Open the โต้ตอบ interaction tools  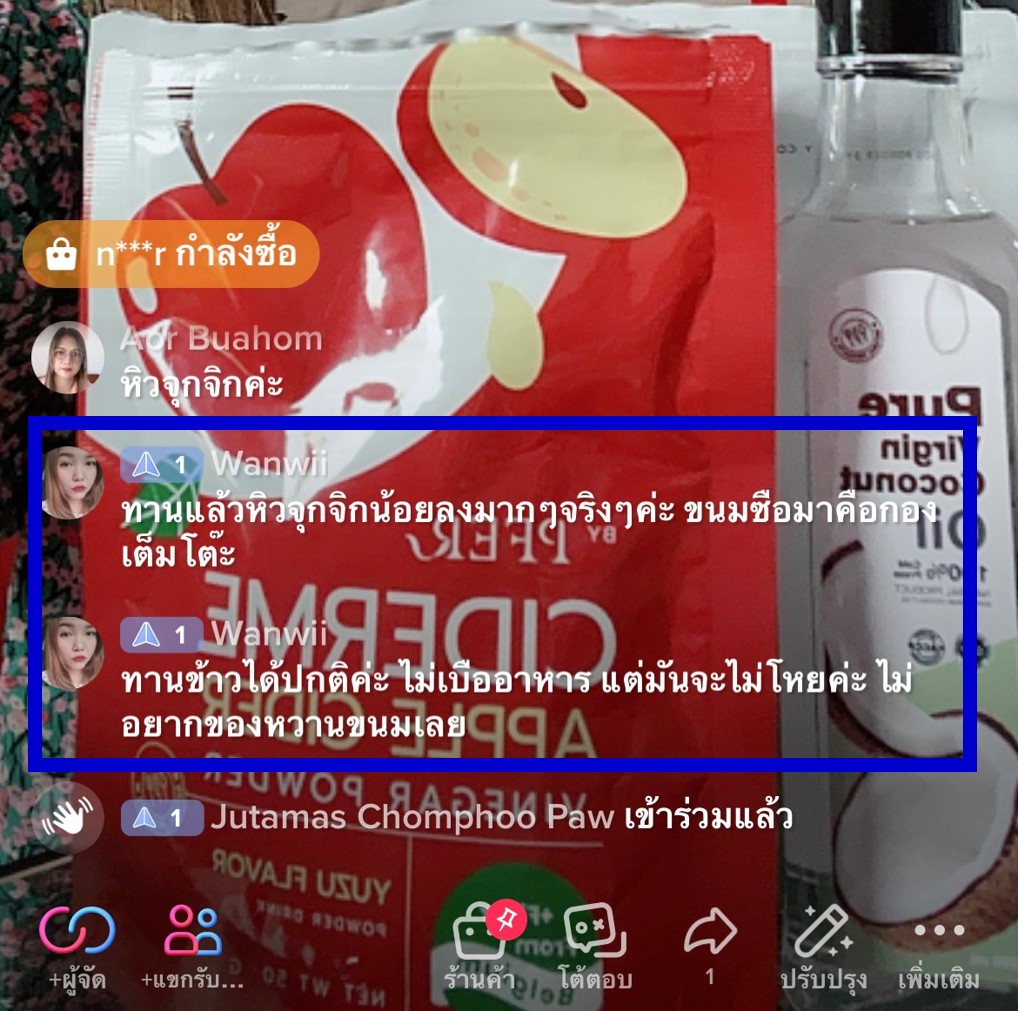[596, 943]
